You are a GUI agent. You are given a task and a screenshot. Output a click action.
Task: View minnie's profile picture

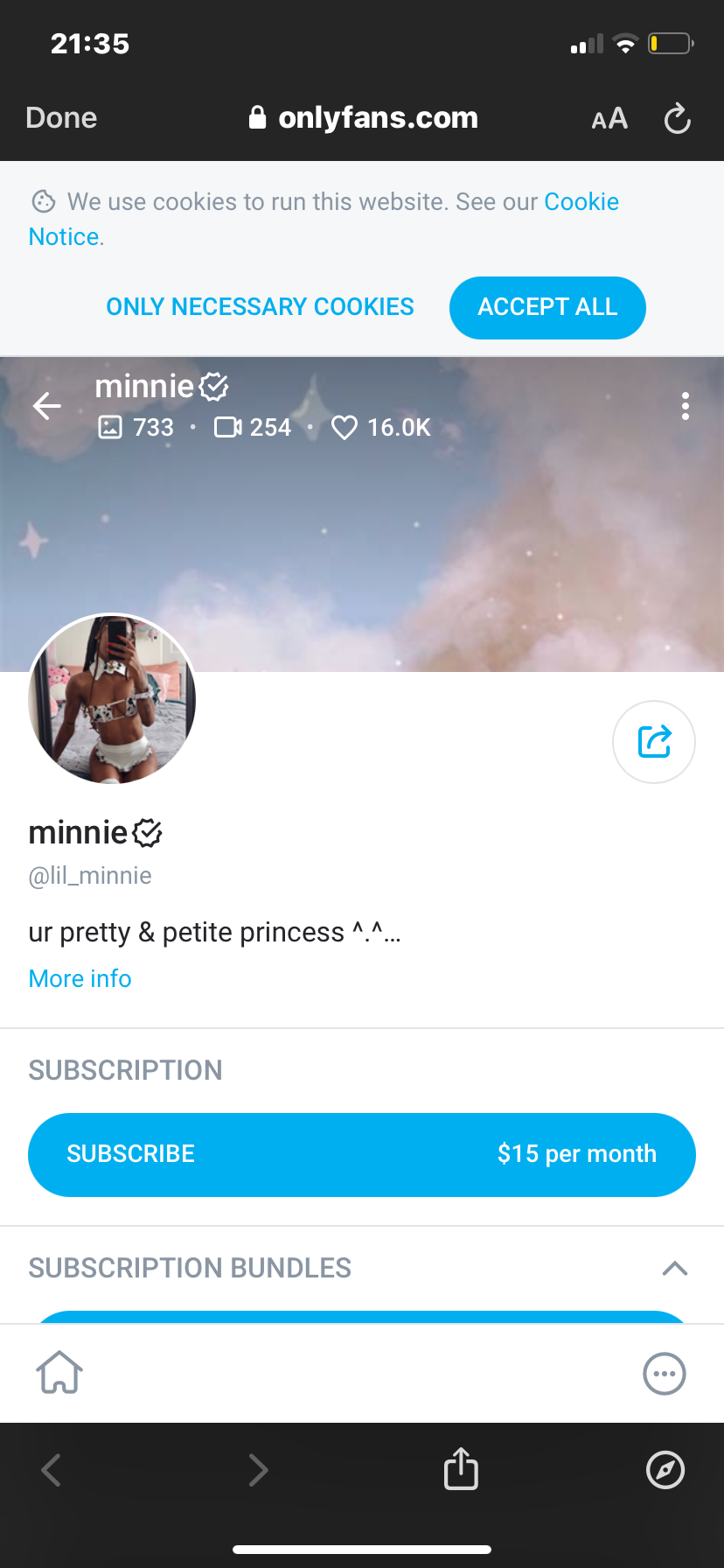tap(112, 698)
